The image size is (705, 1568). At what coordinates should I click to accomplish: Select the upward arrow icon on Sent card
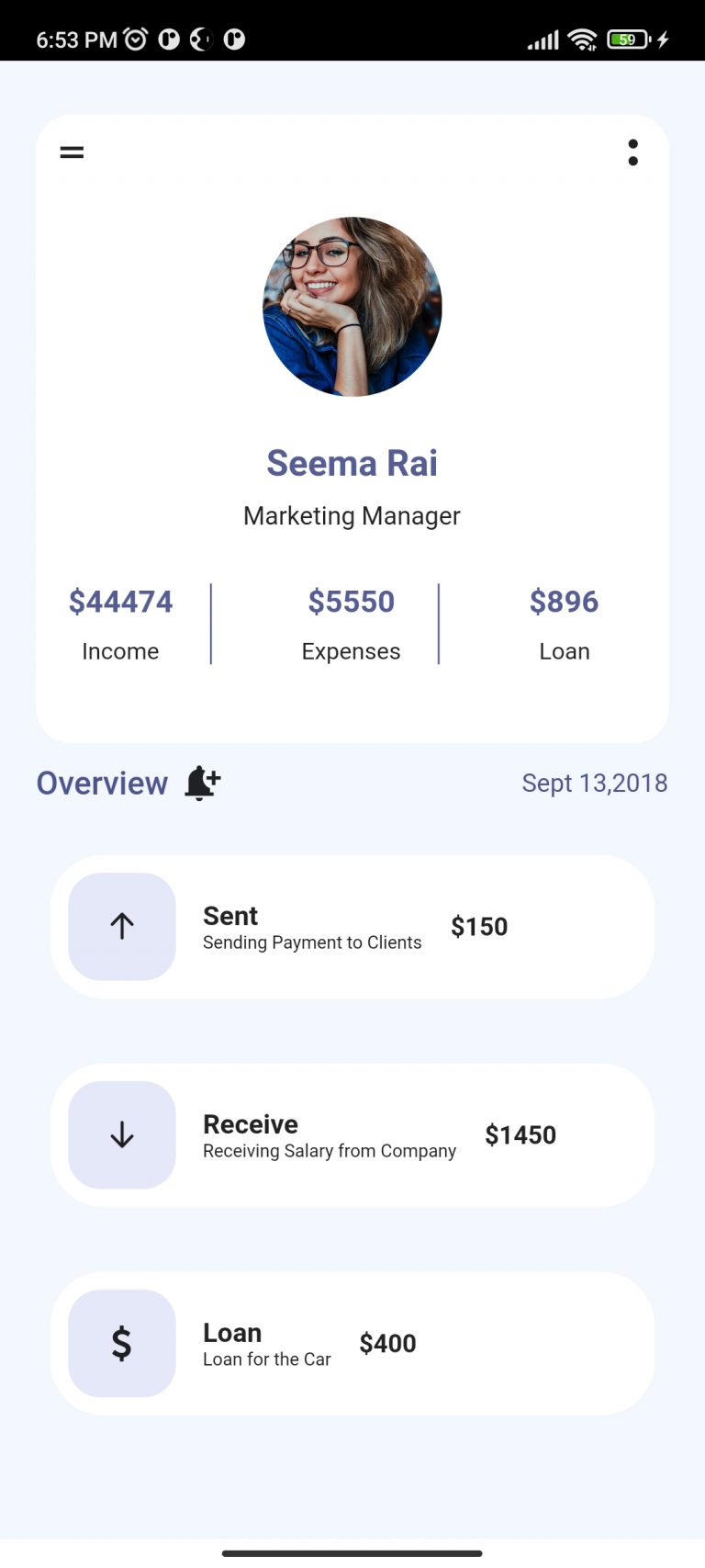[121, 926]
